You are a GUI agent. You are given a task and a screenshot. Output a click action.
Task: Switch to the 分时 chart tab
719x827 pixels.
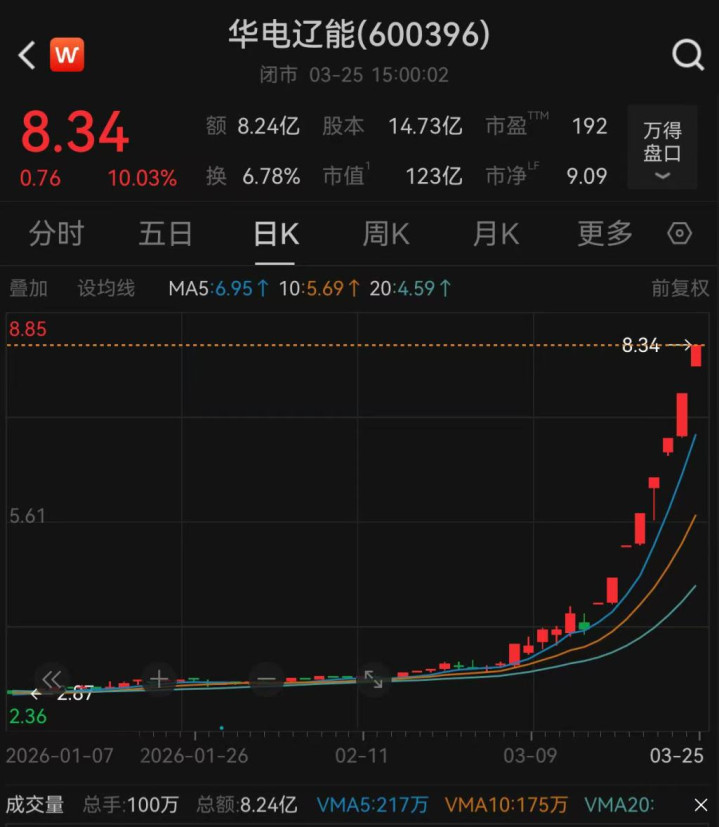[56, 234]
